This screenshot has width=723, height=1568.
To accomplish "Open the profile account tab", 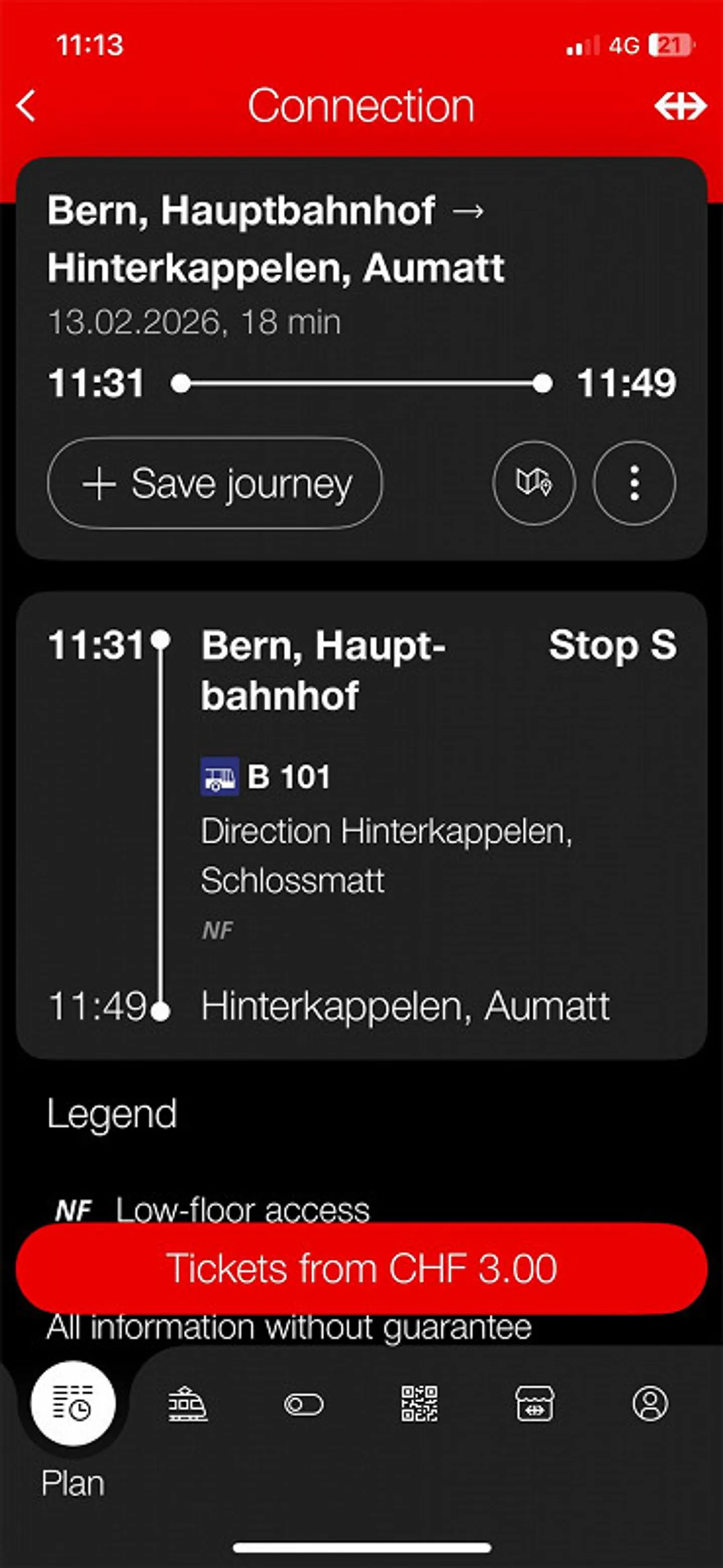I will 650,1404.
